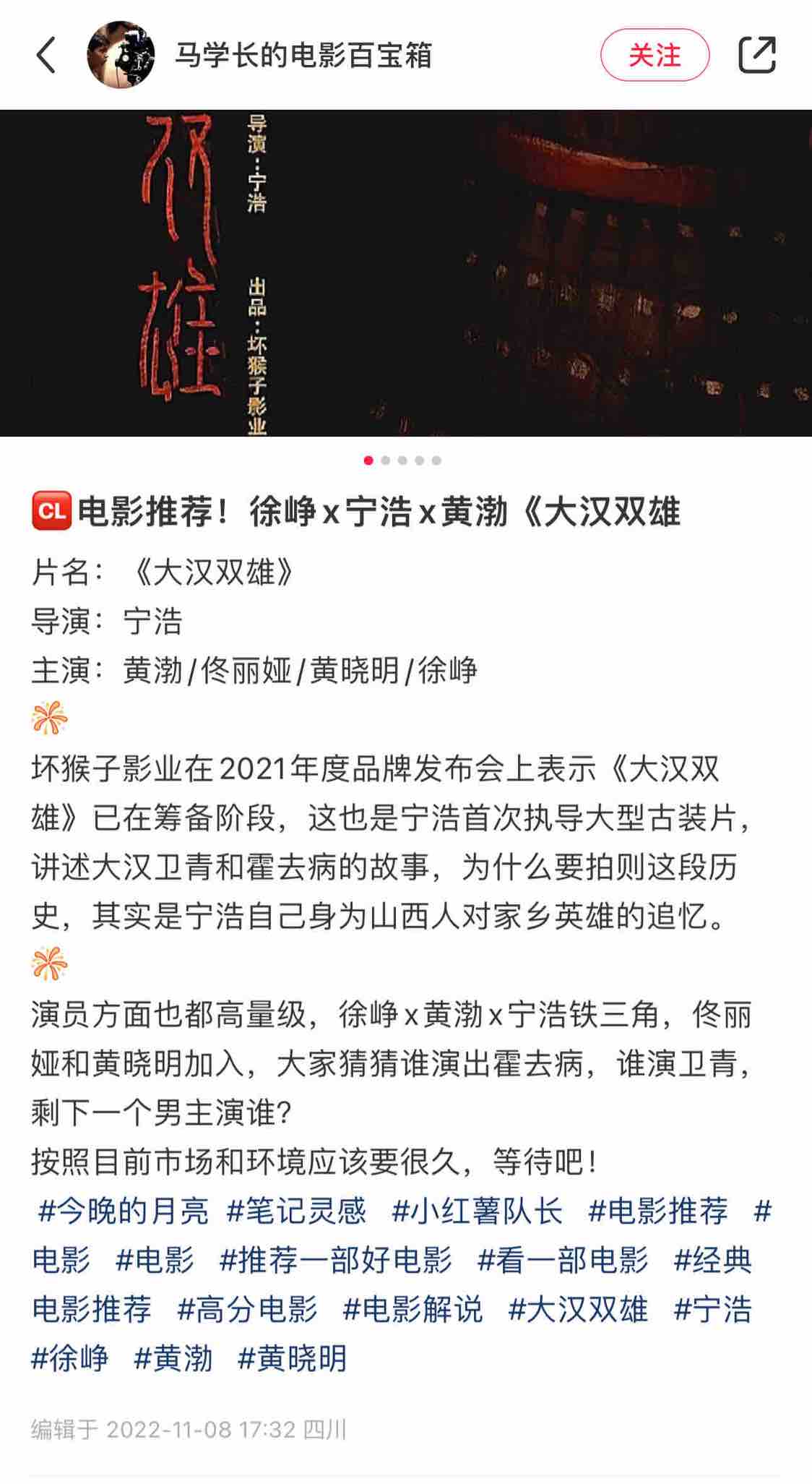Open hashtag #今晚的月亮

[123, 1211]
